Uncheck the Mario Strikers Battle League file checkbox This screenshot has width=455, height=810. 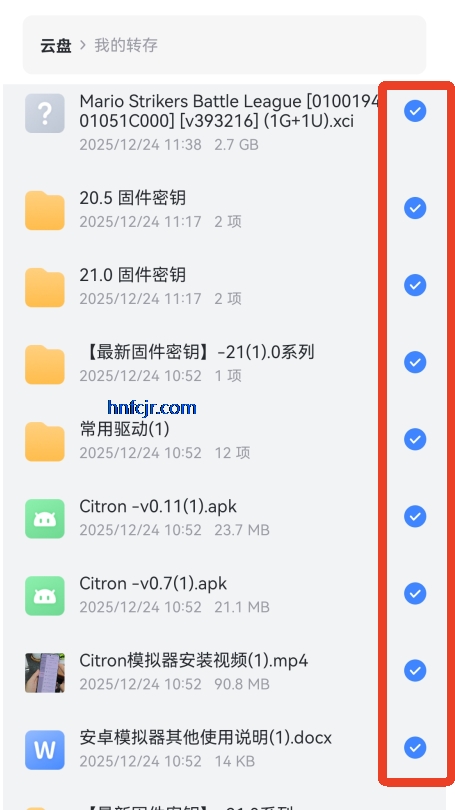pyautogui.click(x=415, y=111)
